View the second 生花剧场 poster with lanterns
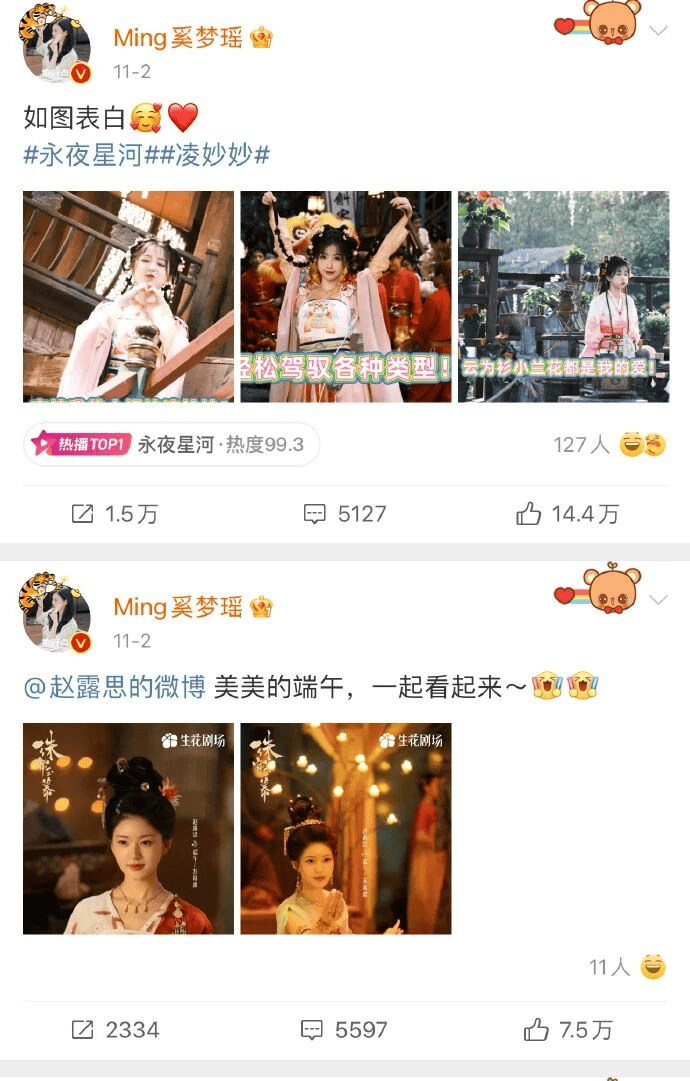This screenshot has width=690, height=1081. tap(345, 828)
